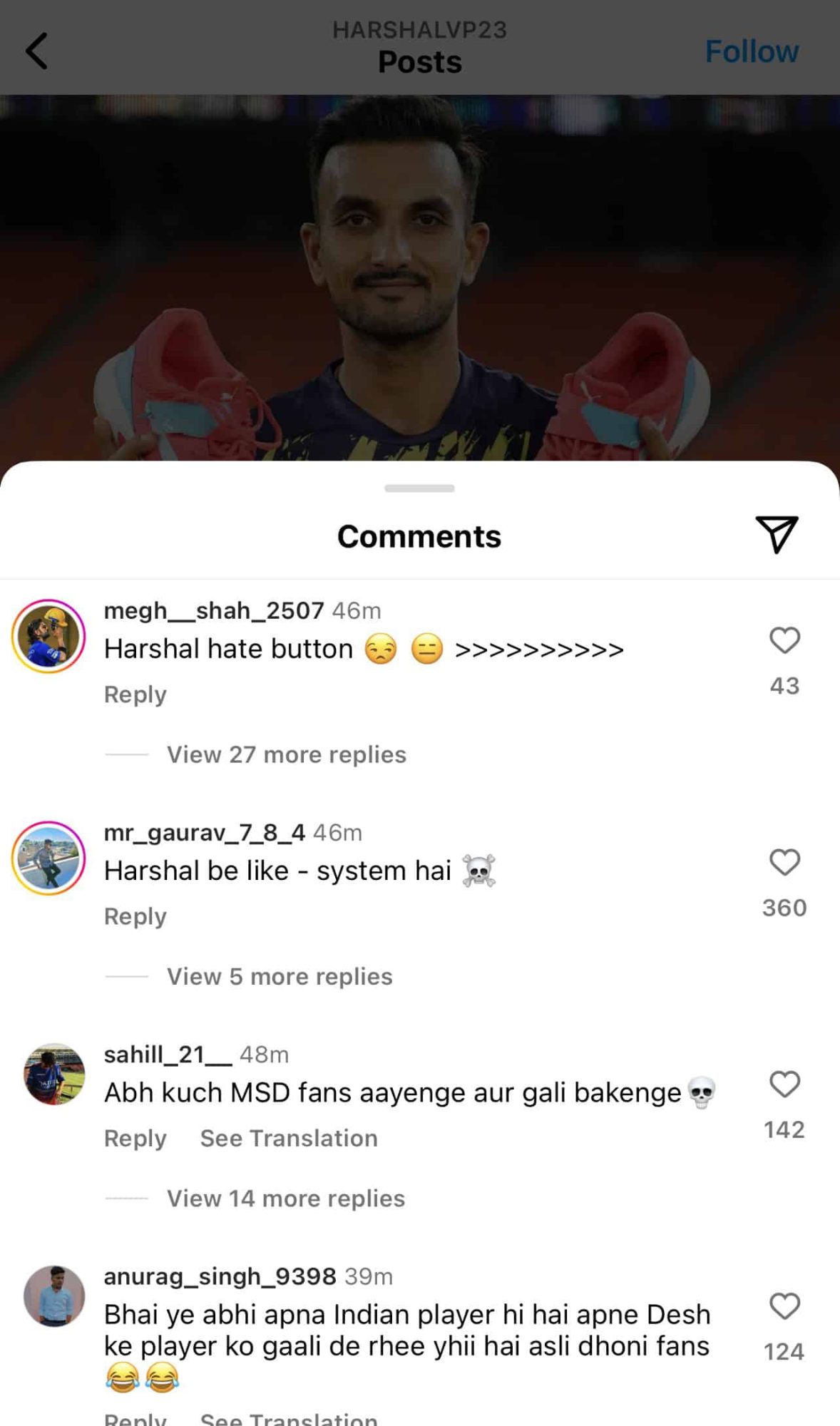Open anurag_singh_9398's profile picture
840x1426 pixels.
pos(53,1296)
